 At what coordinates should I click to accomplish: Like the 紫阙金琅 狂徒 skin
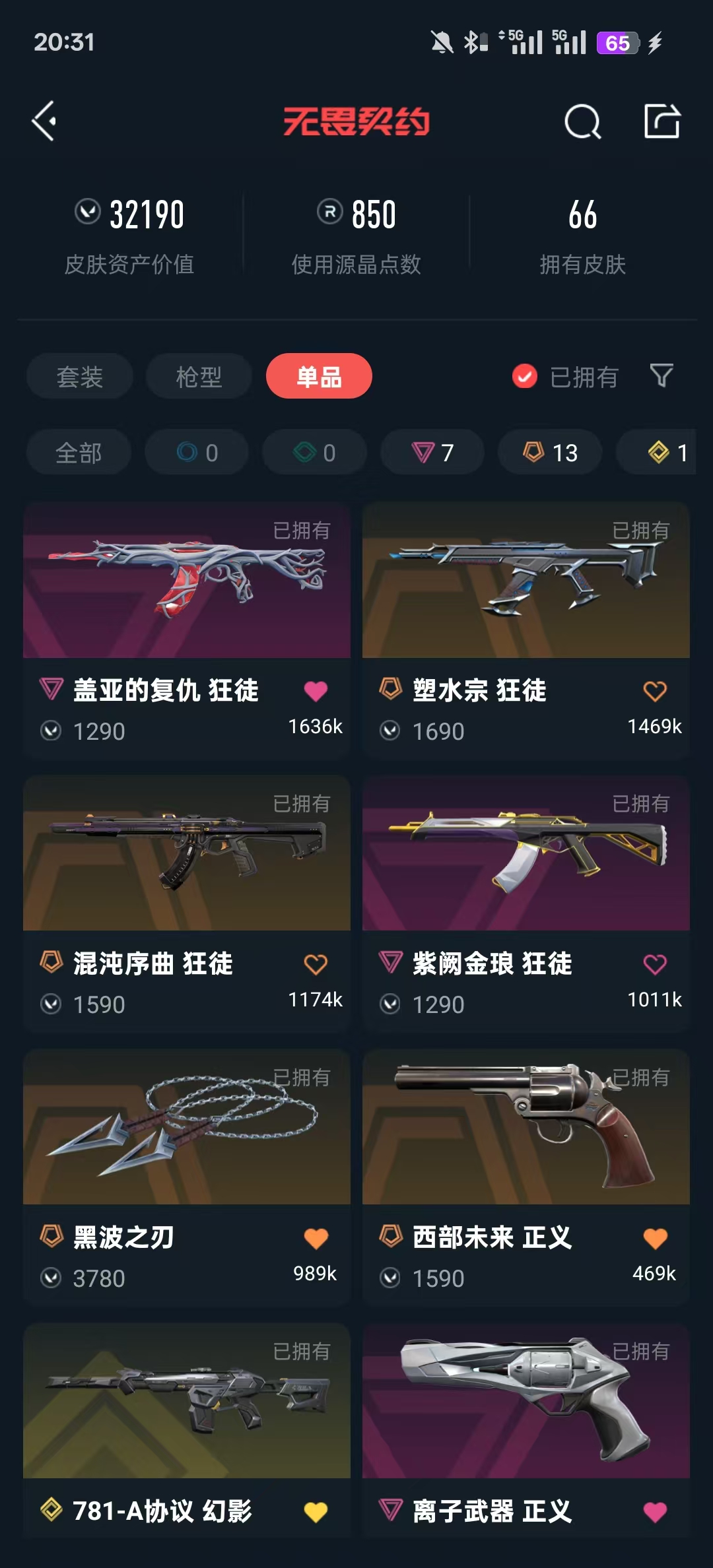pyautogui.click(x=655, y=964)
